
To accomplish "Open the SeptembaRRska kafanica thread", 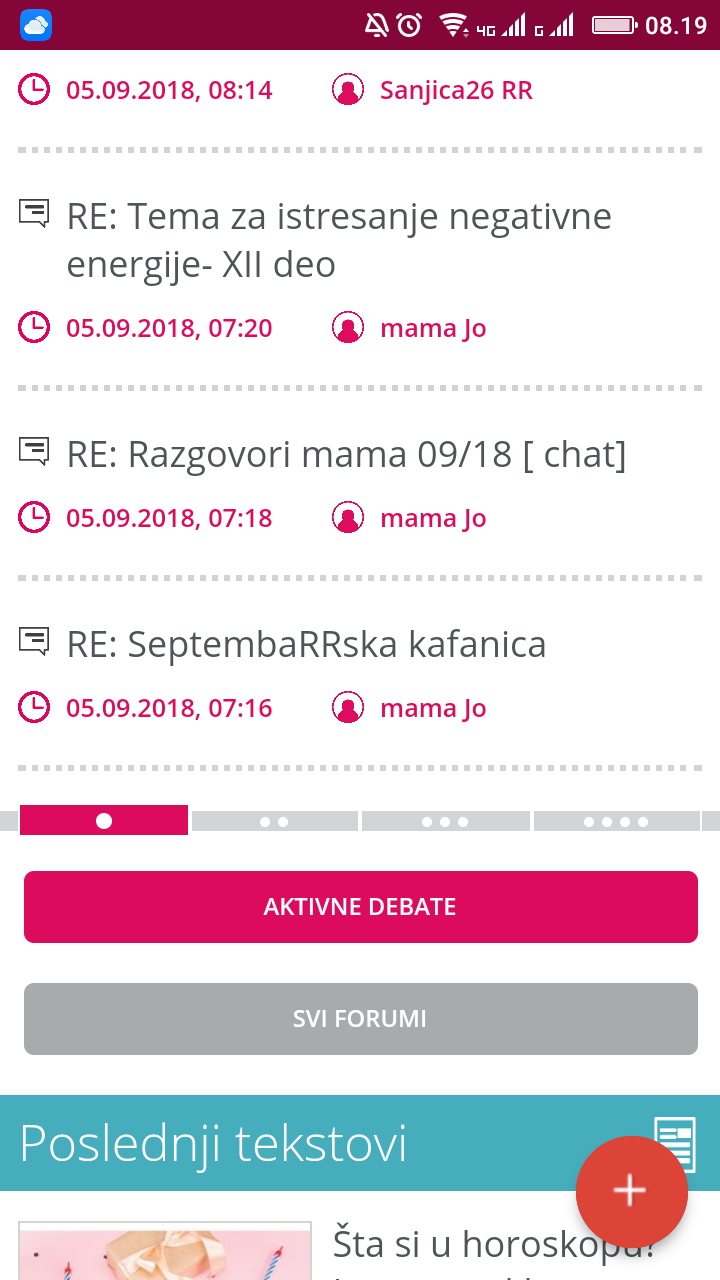I will (306, 644).
